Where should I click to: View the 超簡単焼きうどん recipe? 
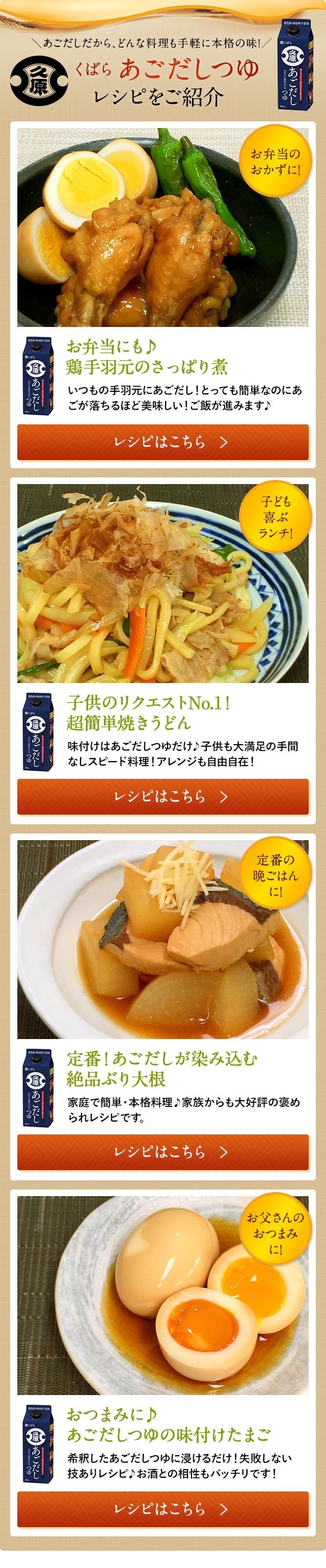pyautogui.click(x=162, y=796)
